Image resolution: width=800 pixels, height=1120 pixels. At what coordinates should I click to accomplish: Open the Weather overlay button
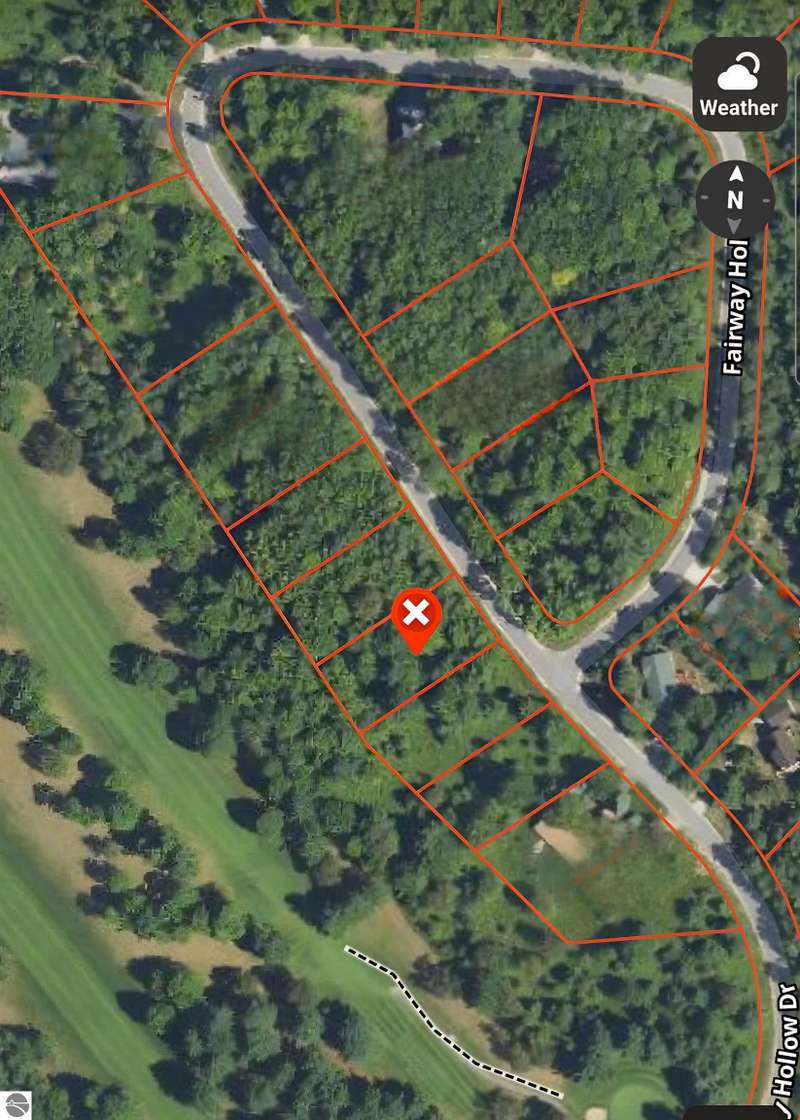coord(739,84)
